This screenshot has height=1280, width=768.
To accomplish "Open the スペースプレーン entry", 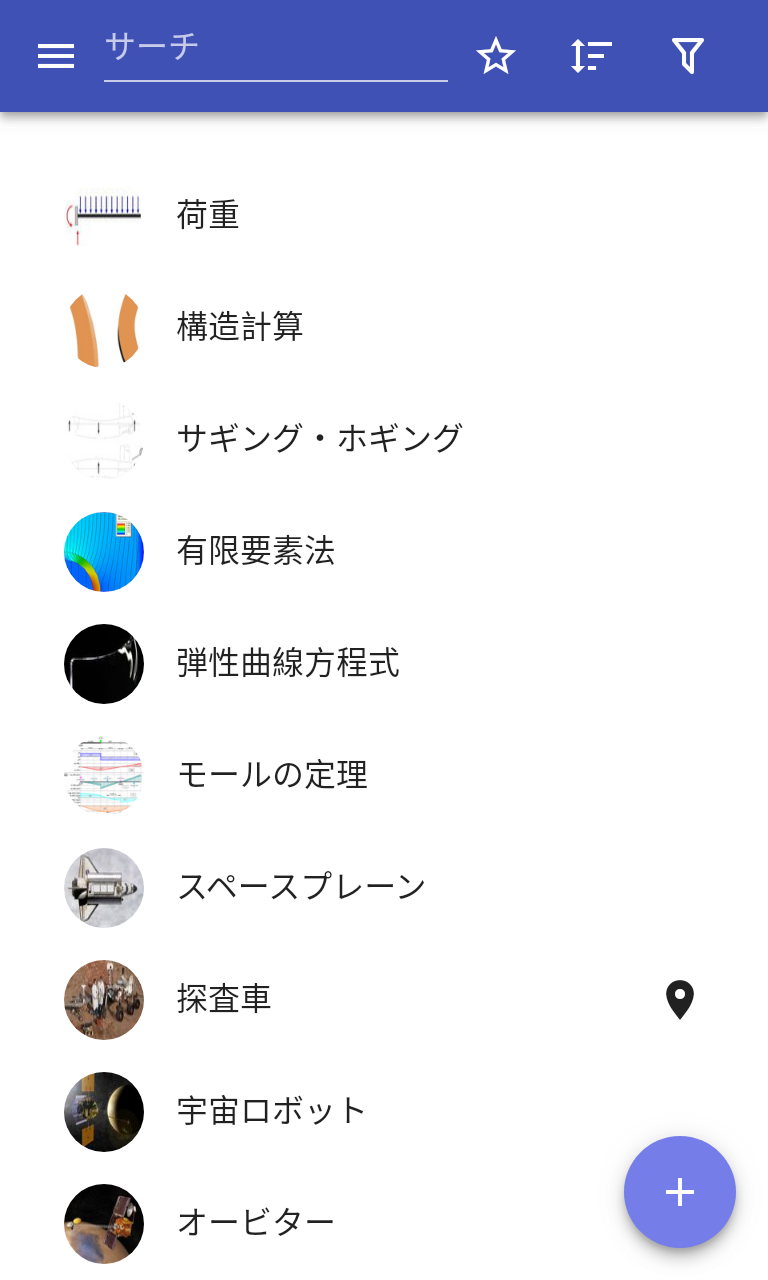I will click(x=302, y=887).
